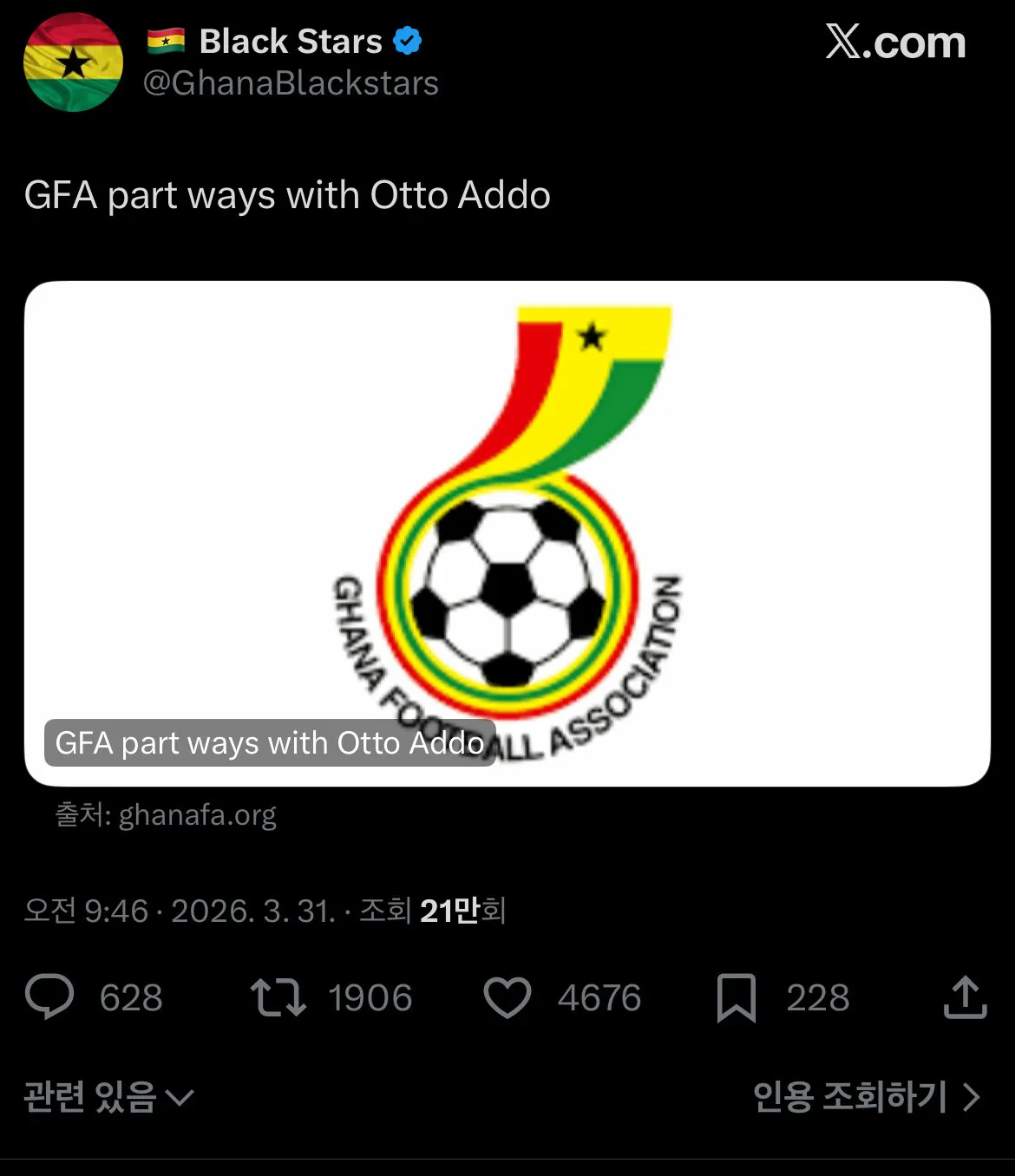1015x1176 pixels.
Task: Reply to the Otto Addo post
Action: [50, 996]
